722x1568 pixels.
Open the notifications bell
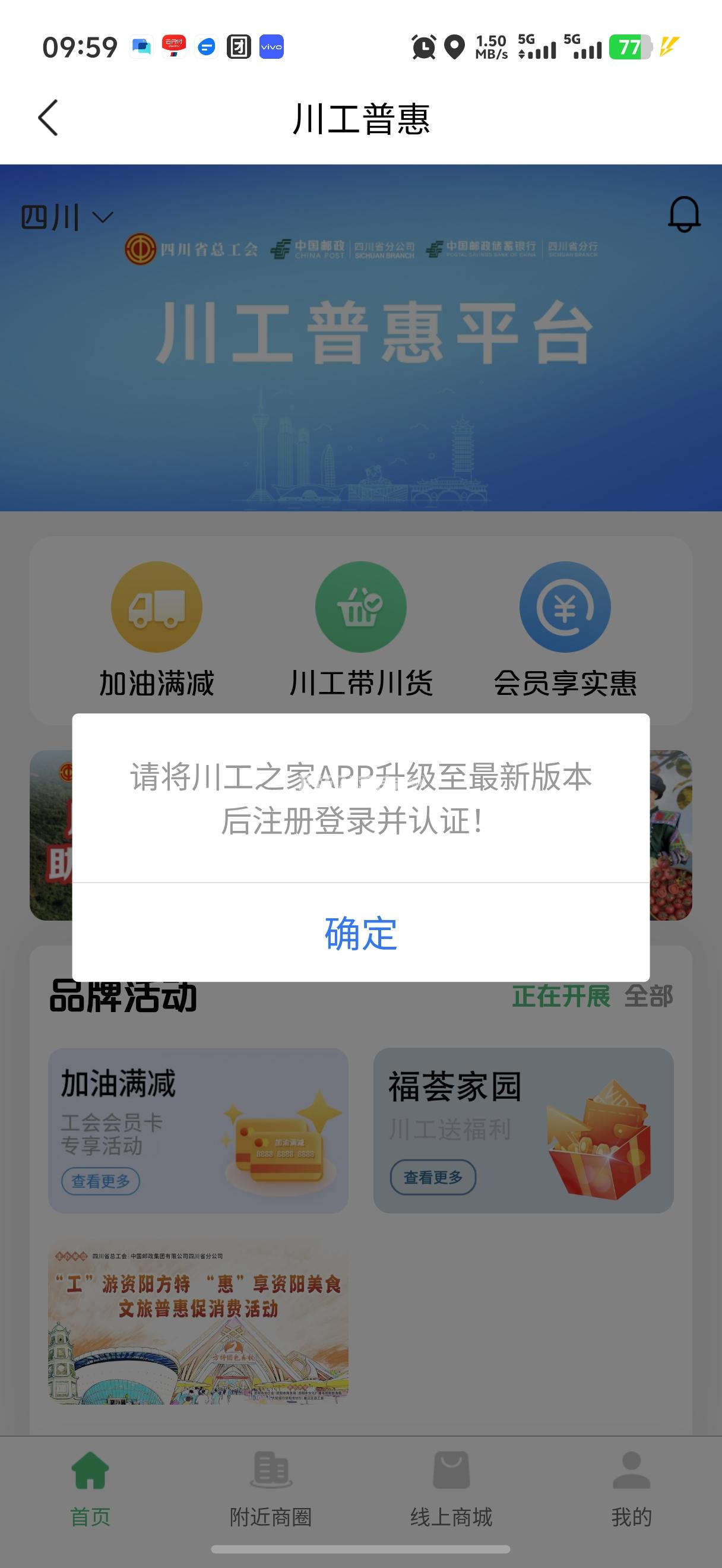point(683,214)
